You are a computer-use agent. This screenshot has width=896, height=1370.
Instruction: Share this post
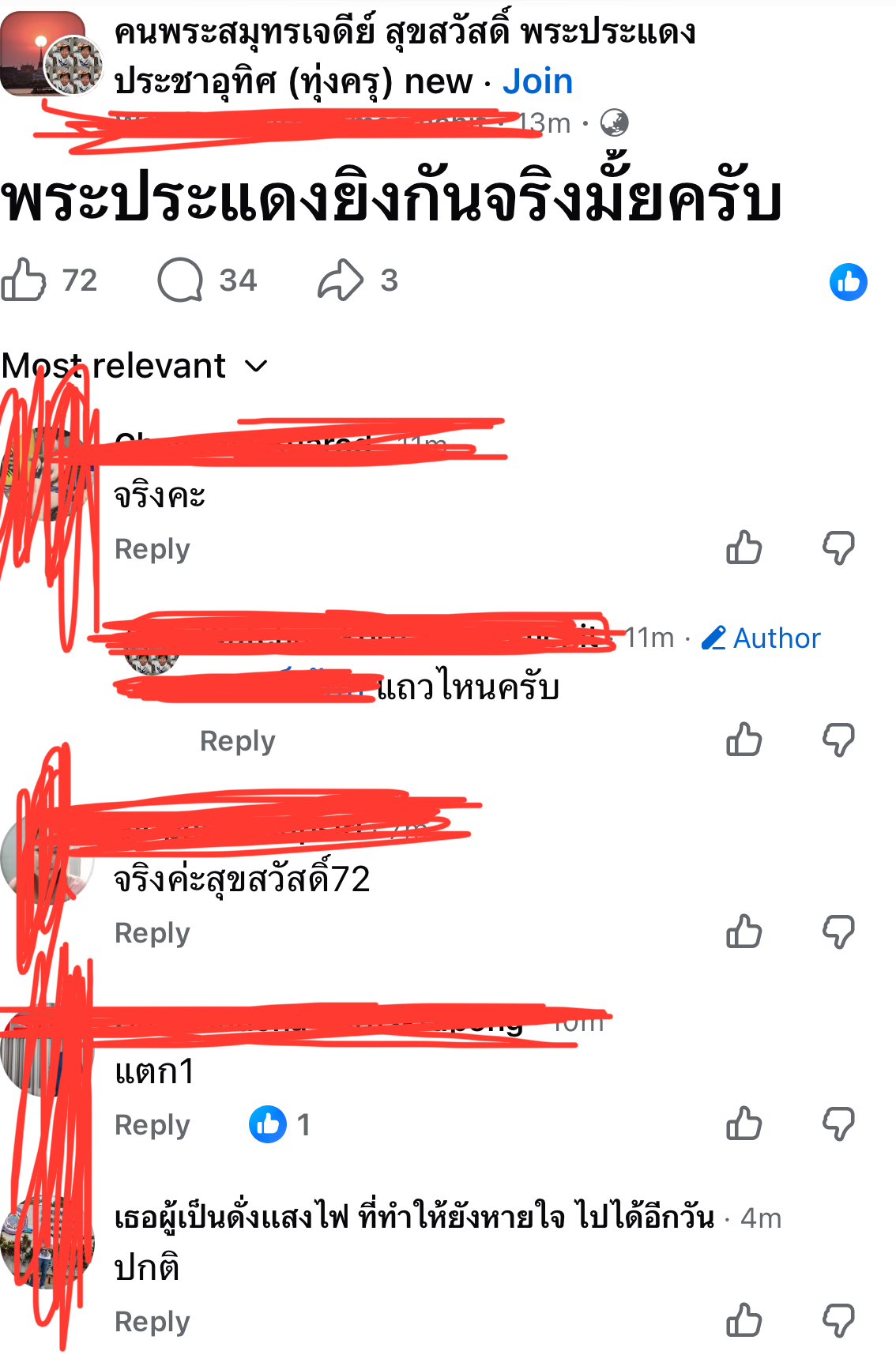[x=341, y=280]
